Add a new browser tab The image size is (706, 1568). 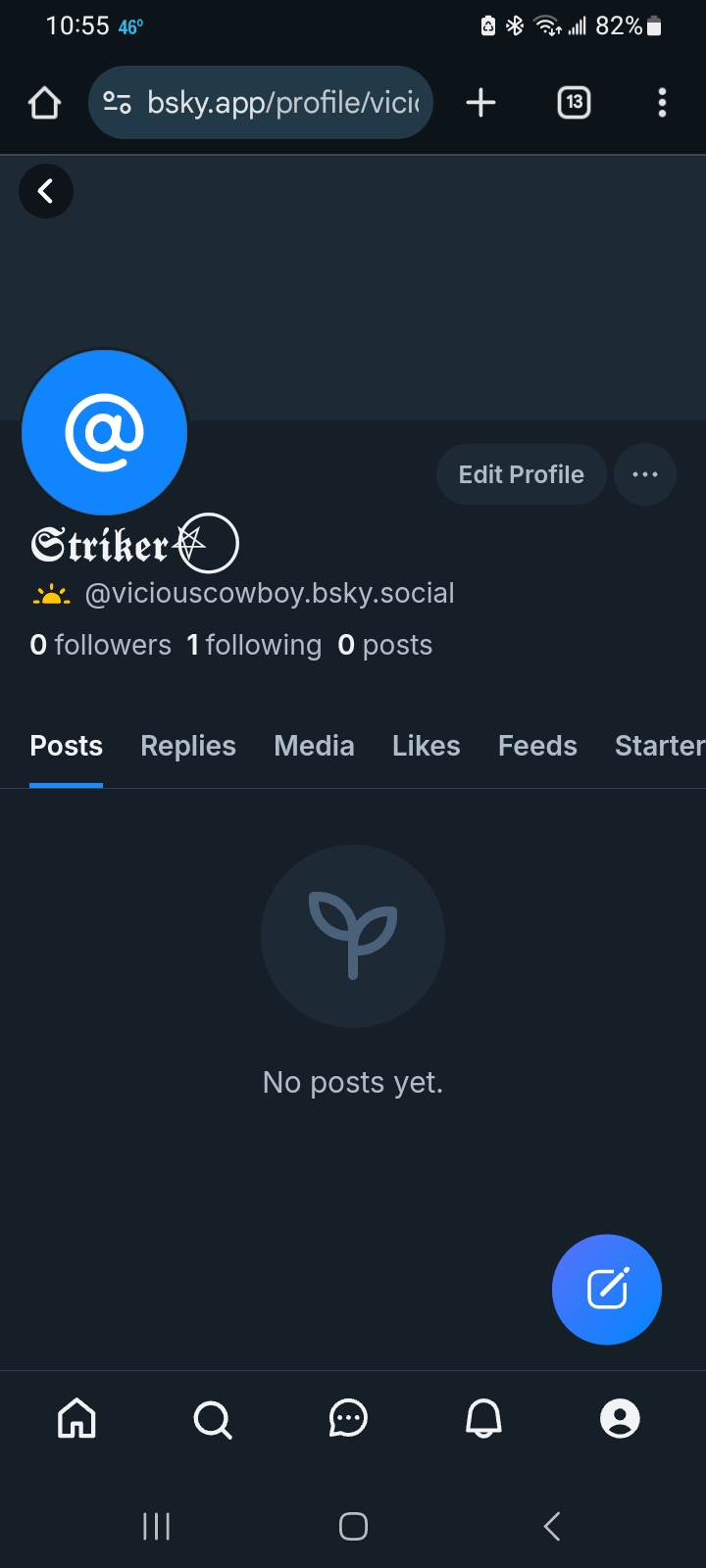click(480, 102)
